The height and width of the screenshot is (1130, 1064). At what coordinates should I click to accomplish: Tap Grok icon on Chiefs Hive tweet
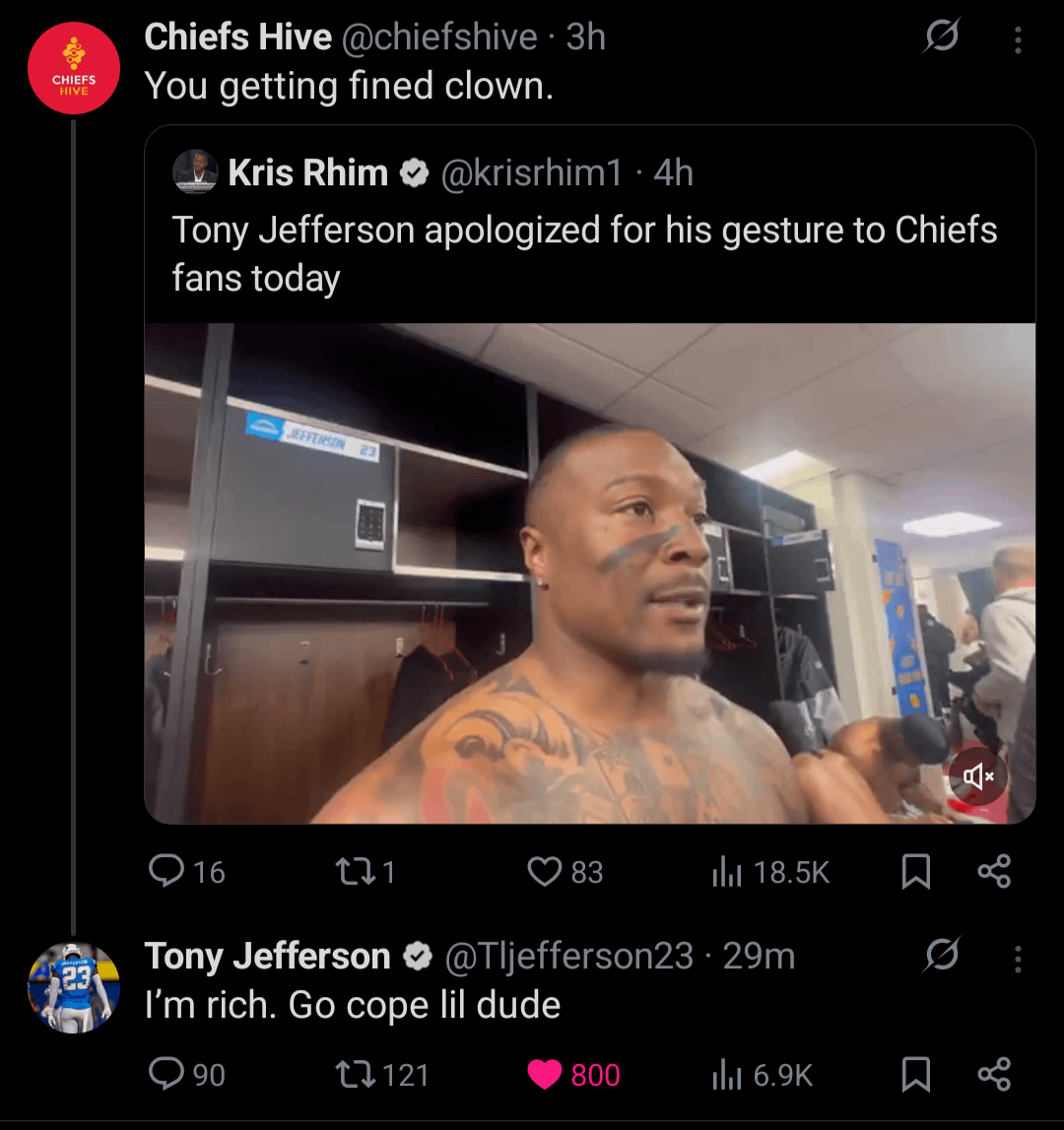click(942, 38)
